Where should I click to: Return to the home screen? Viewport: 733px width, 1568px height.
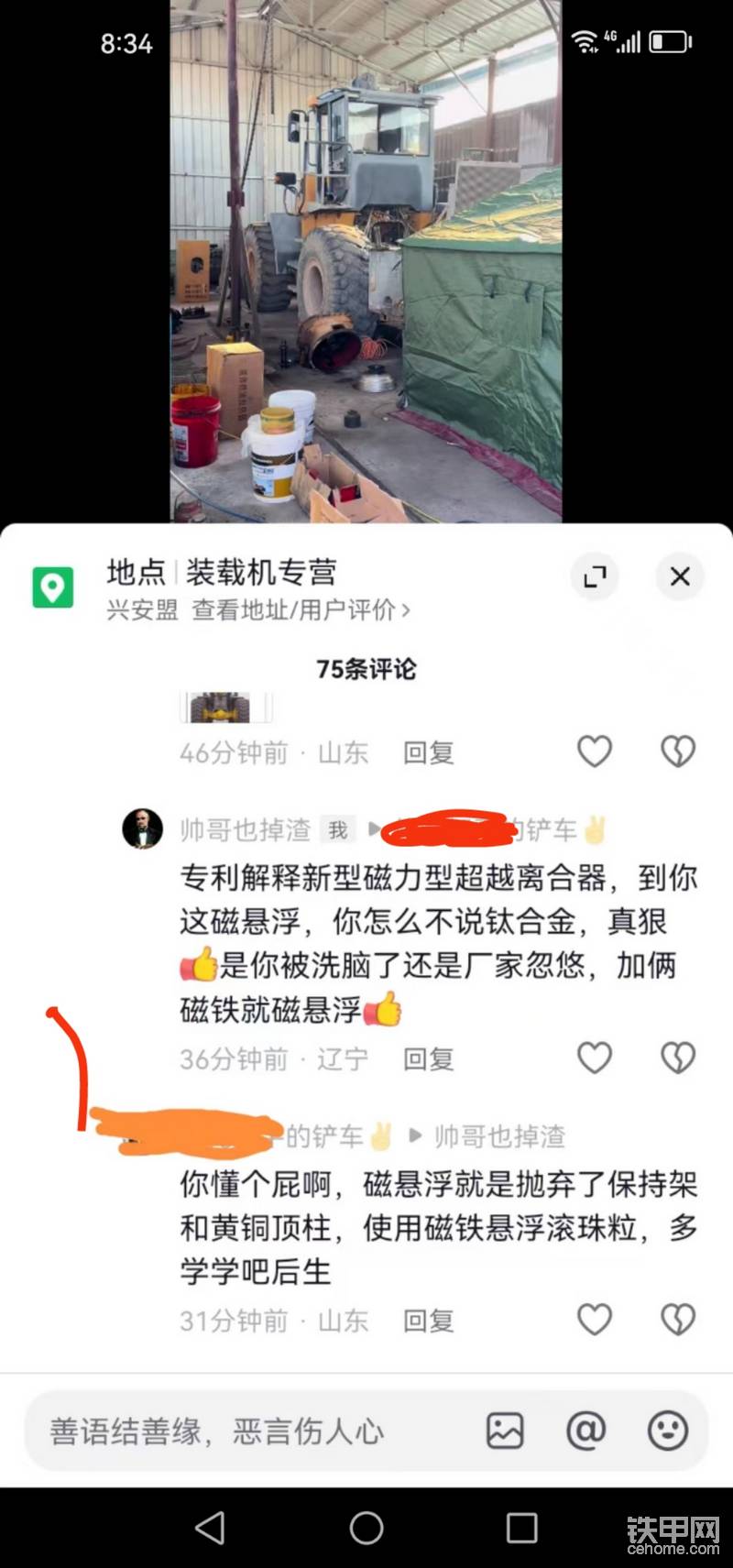[x=366, y=1528]
